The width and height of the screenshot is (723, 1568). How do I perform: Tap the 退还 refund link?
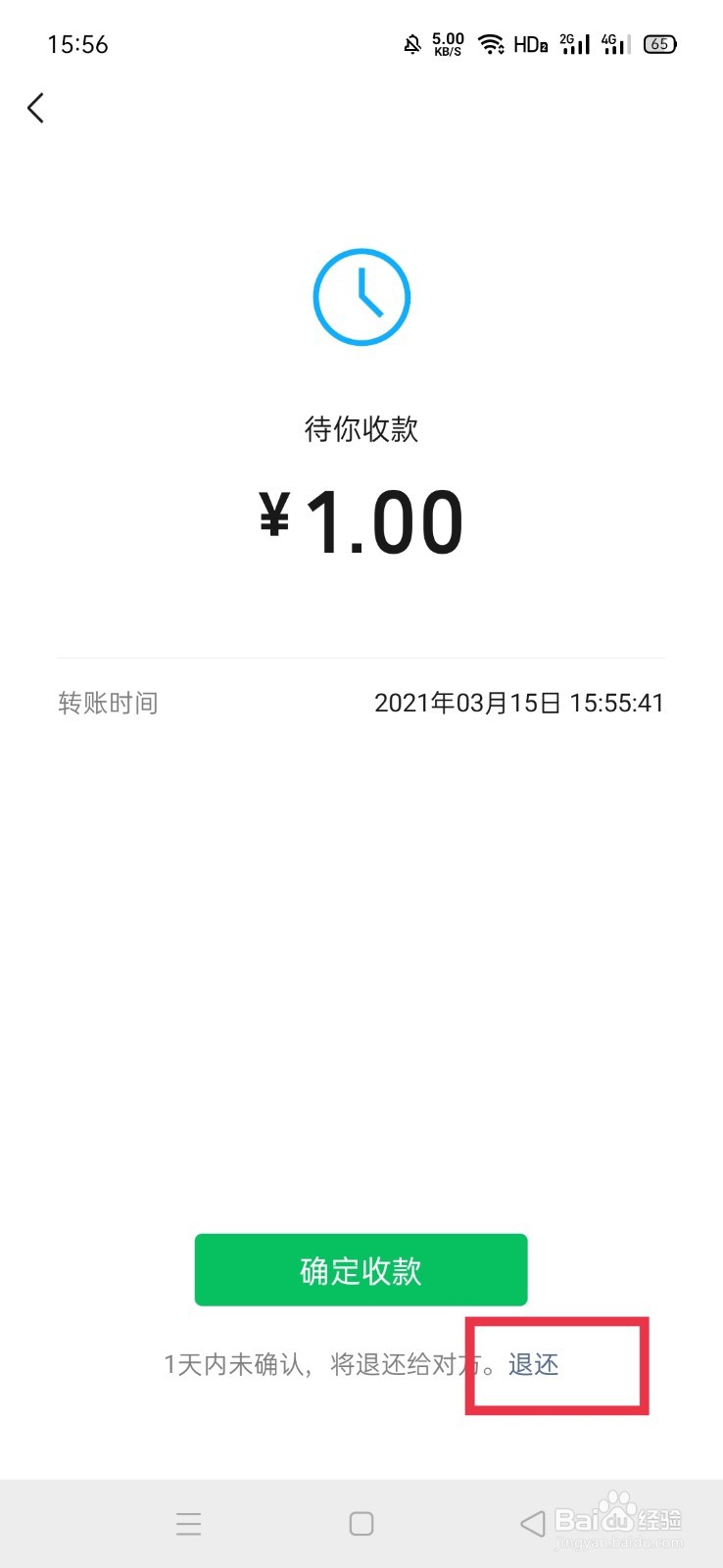534,1364
